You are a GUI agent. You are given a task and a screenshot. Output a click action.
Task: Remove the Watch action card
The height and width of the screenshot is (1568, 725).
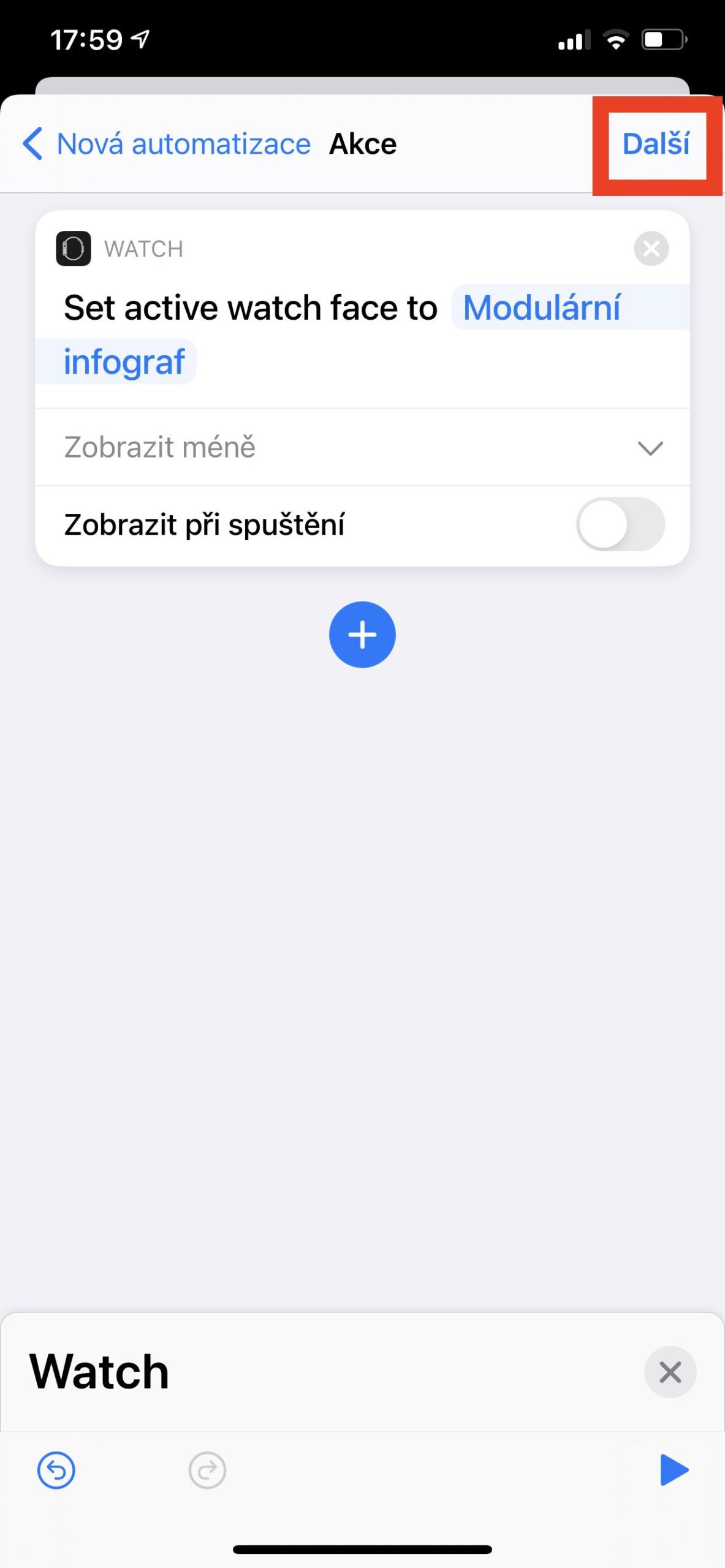click(651, 249)
